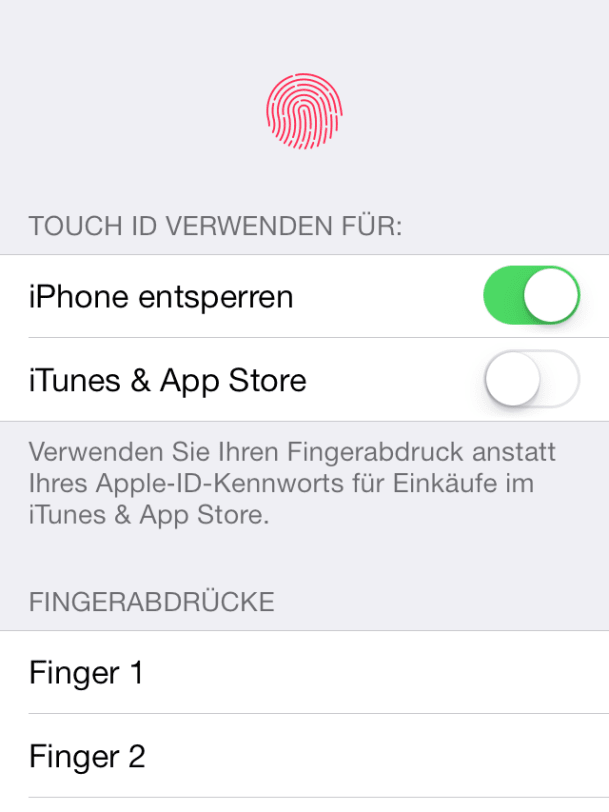Enable Touch ID for iTunes & App Store
The height and width of the screenshot is (812, 609).
[x=531, y=380]
